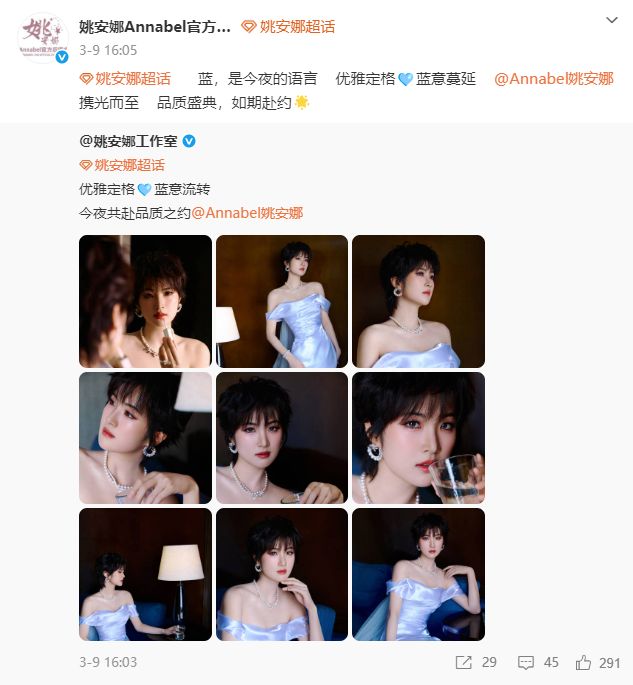Open the @姚安娜工作室 reposted account

click(x=128, y=141)
